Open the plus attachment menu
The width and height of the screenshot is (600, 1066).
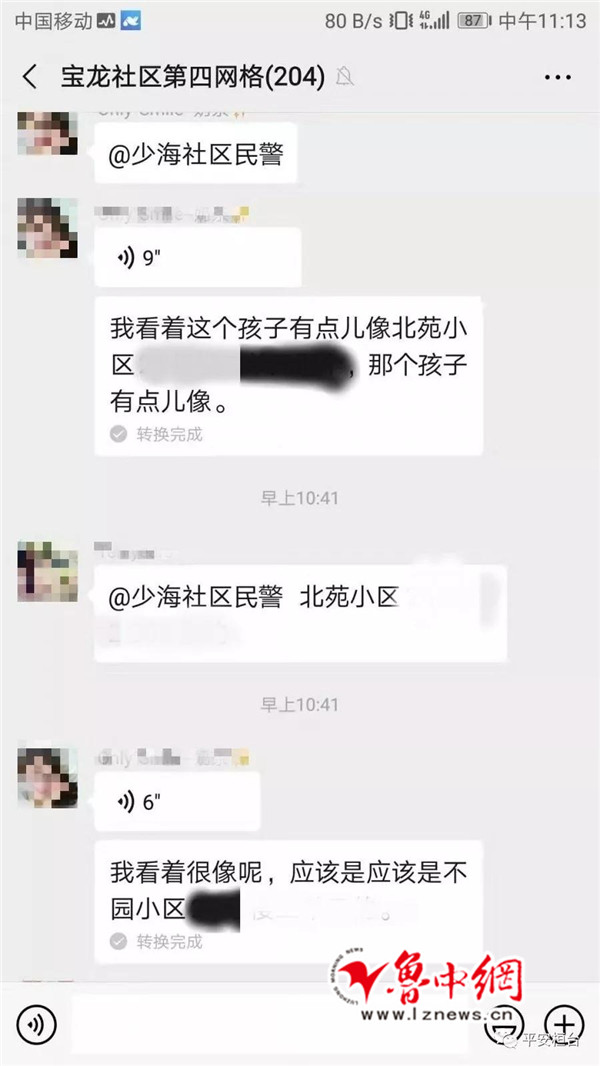click(565, 1024)
